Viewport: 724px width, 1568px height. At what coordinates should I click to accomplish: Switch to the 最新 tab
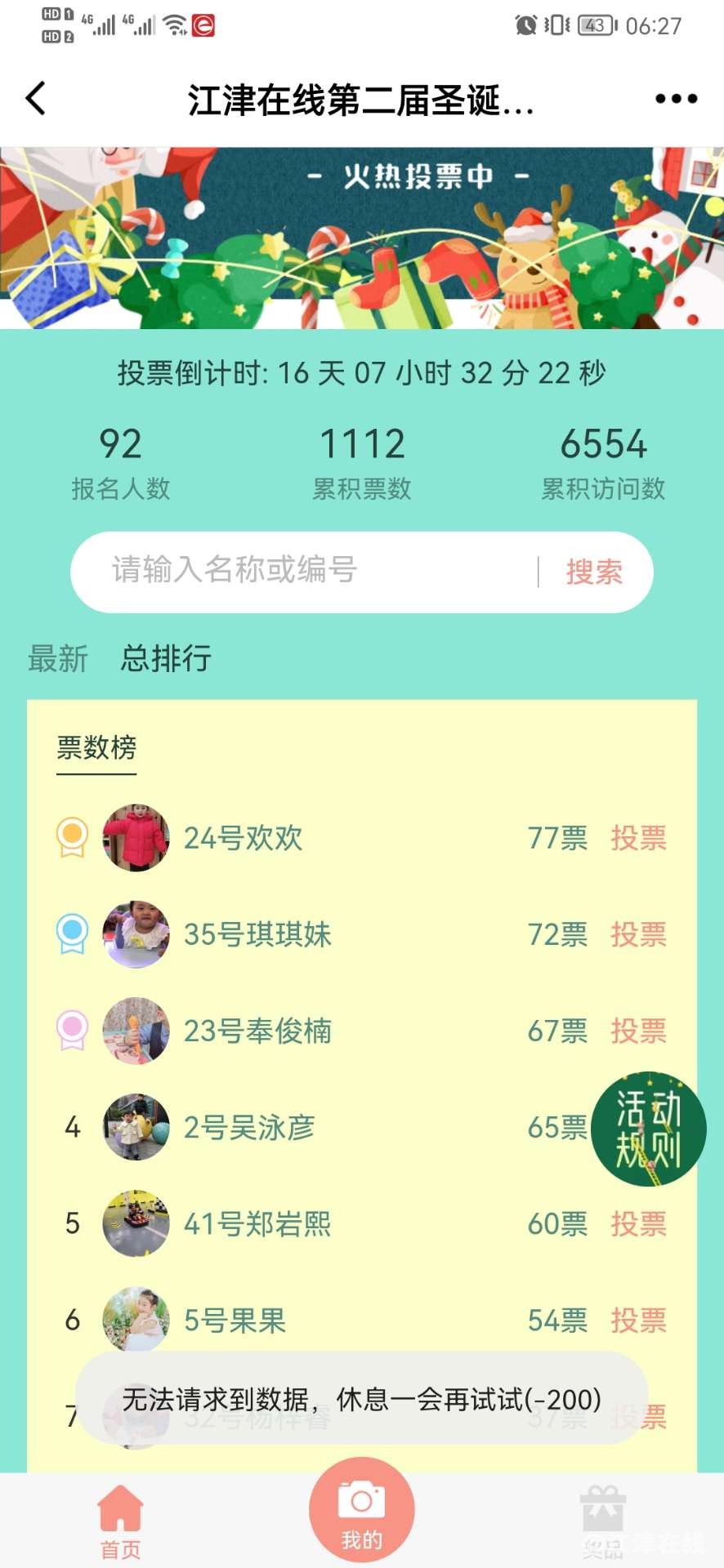(x=57, y=658)
